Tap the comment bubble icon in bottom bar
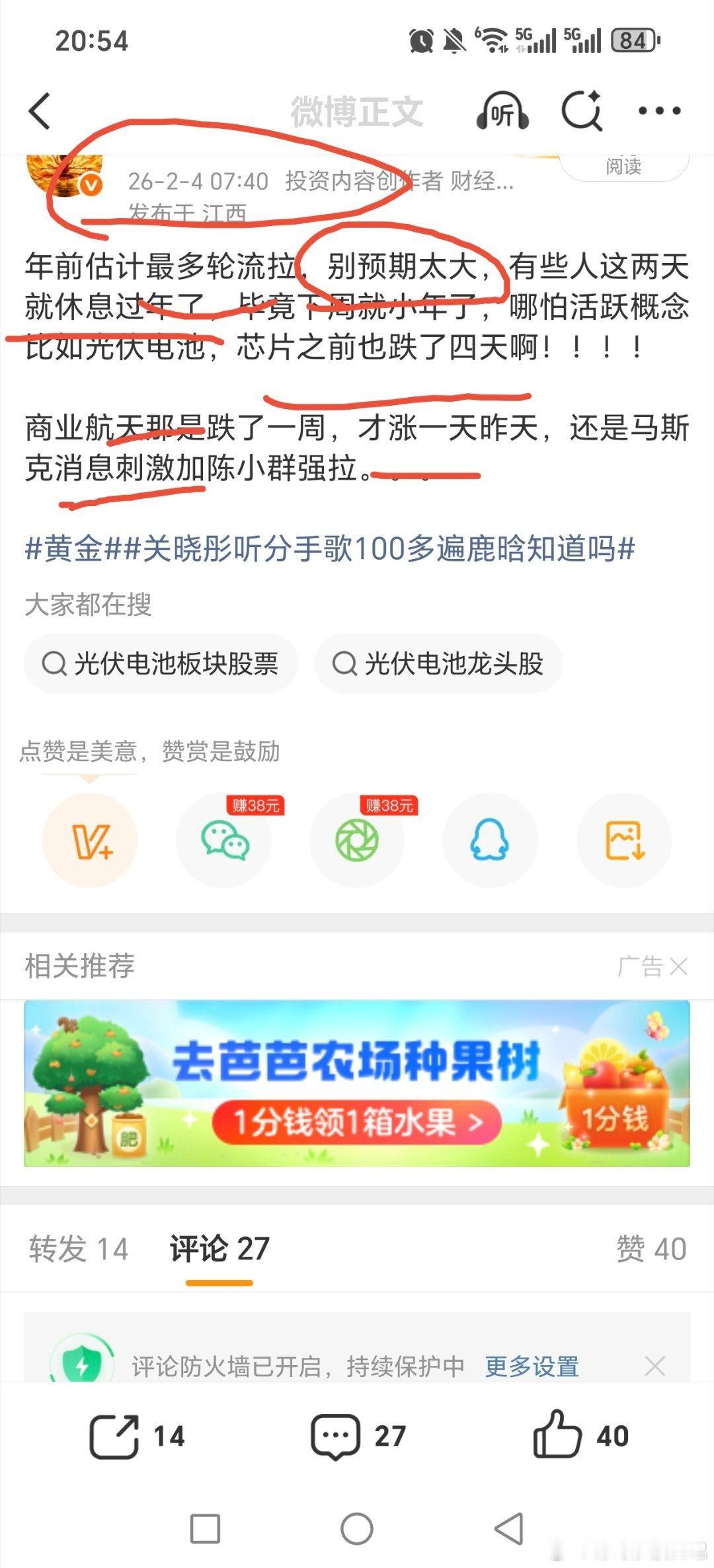 point(337,1434)
